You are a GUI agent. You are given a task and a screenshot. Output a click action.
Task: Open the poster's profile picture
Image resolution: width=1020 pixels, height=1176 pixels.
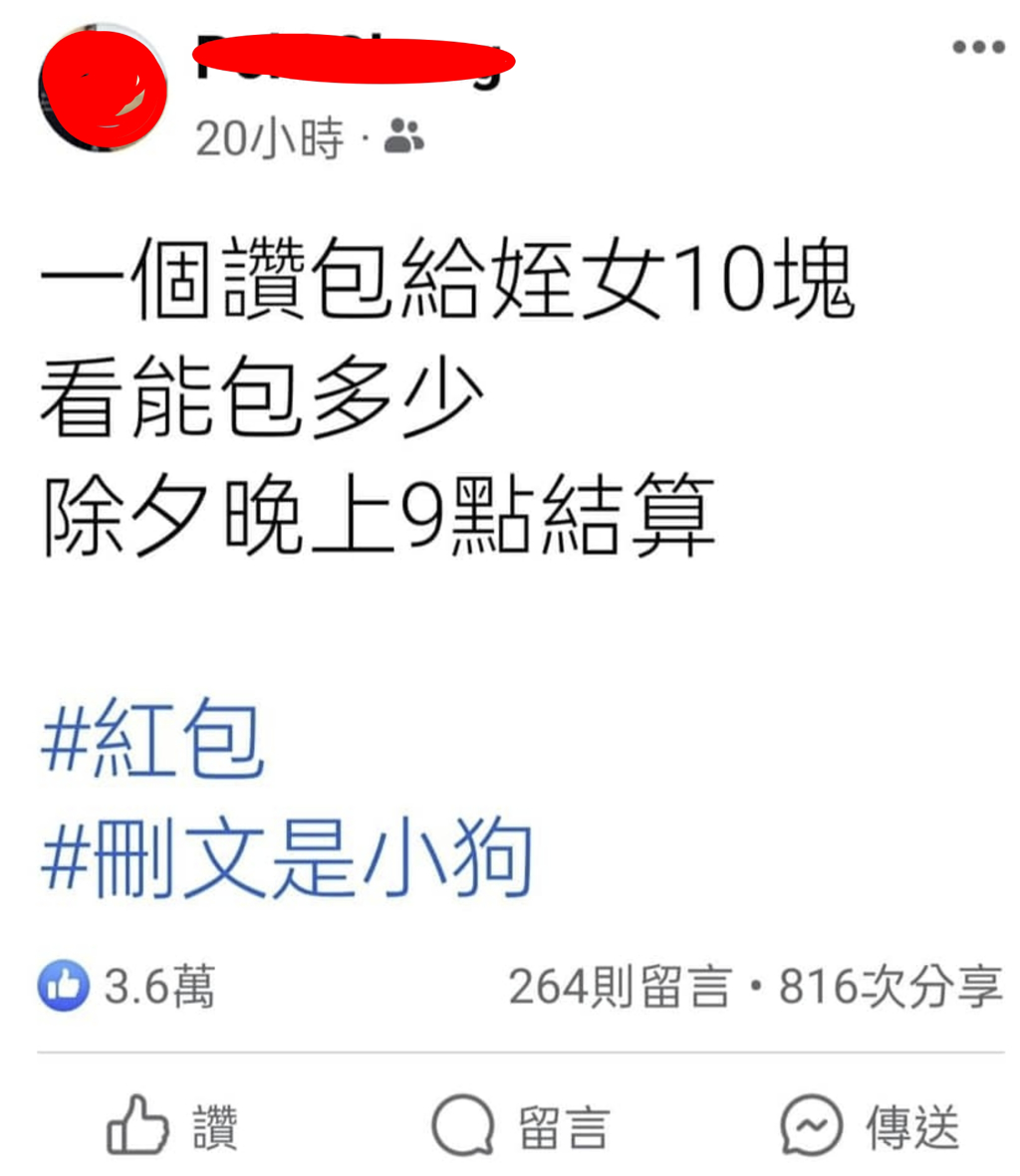102,90
